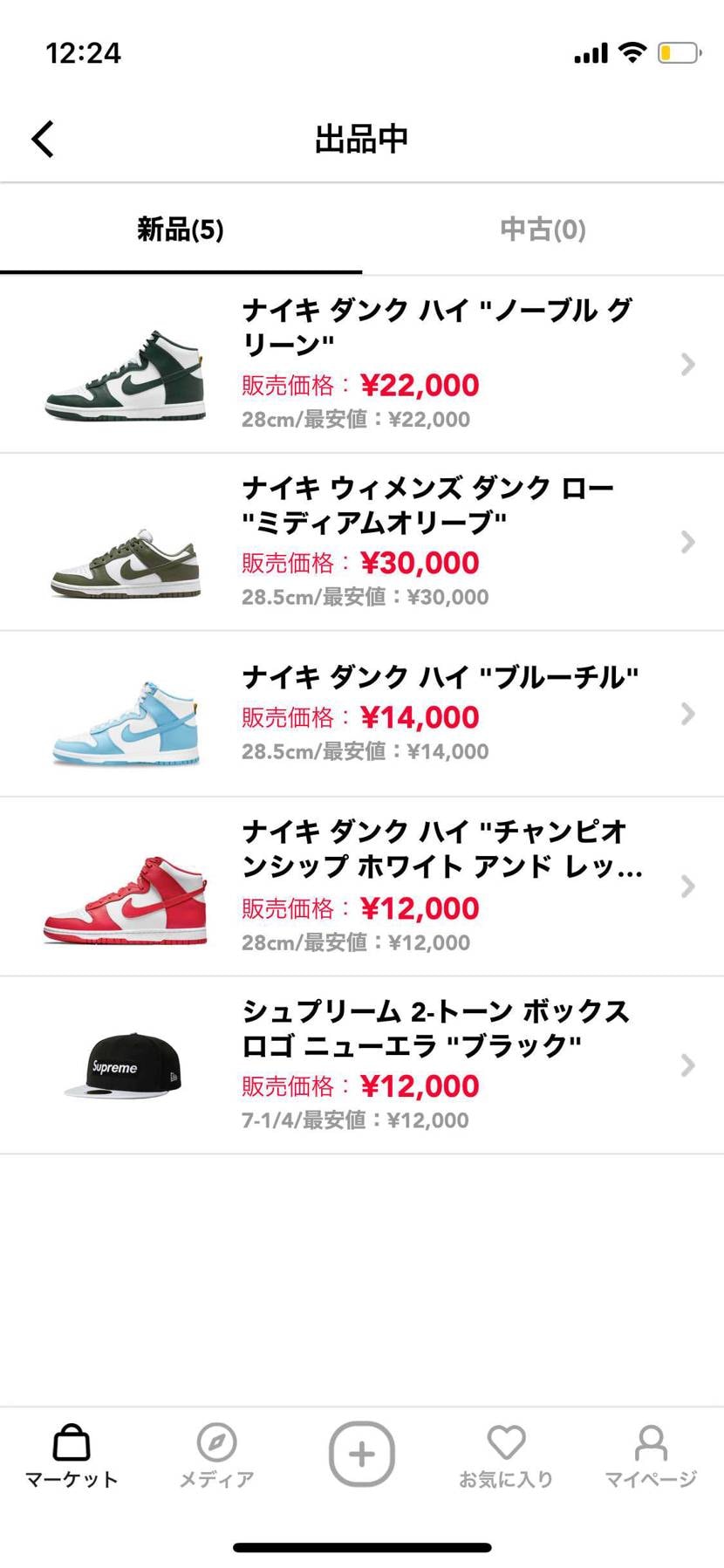Viewport: 724px width, 1568px height.
Task: Select the 新品(5) tab
Action: click(x=180, y=229)
